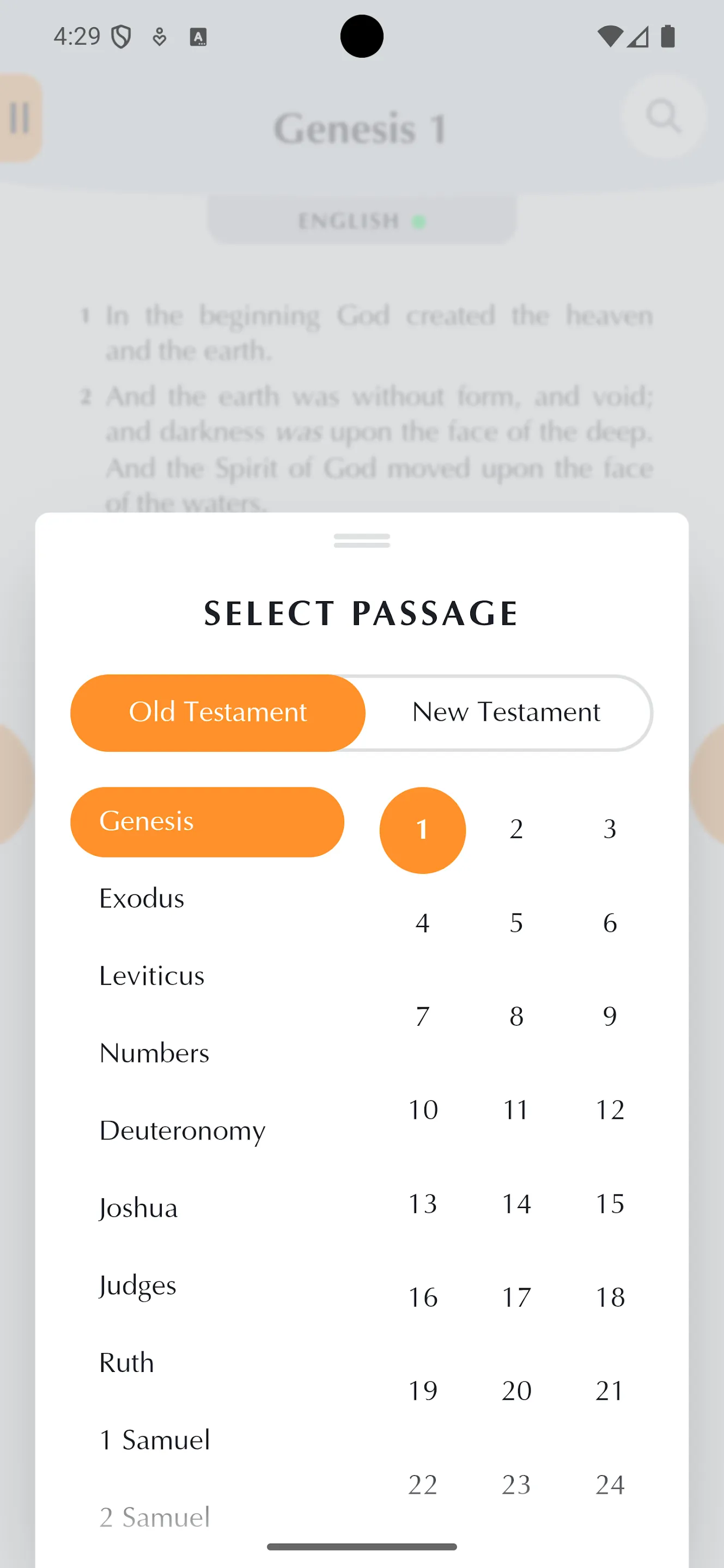Choose the book of Joshua
The height and width of the screenshot is (1568, 724).
(138, 1208)
